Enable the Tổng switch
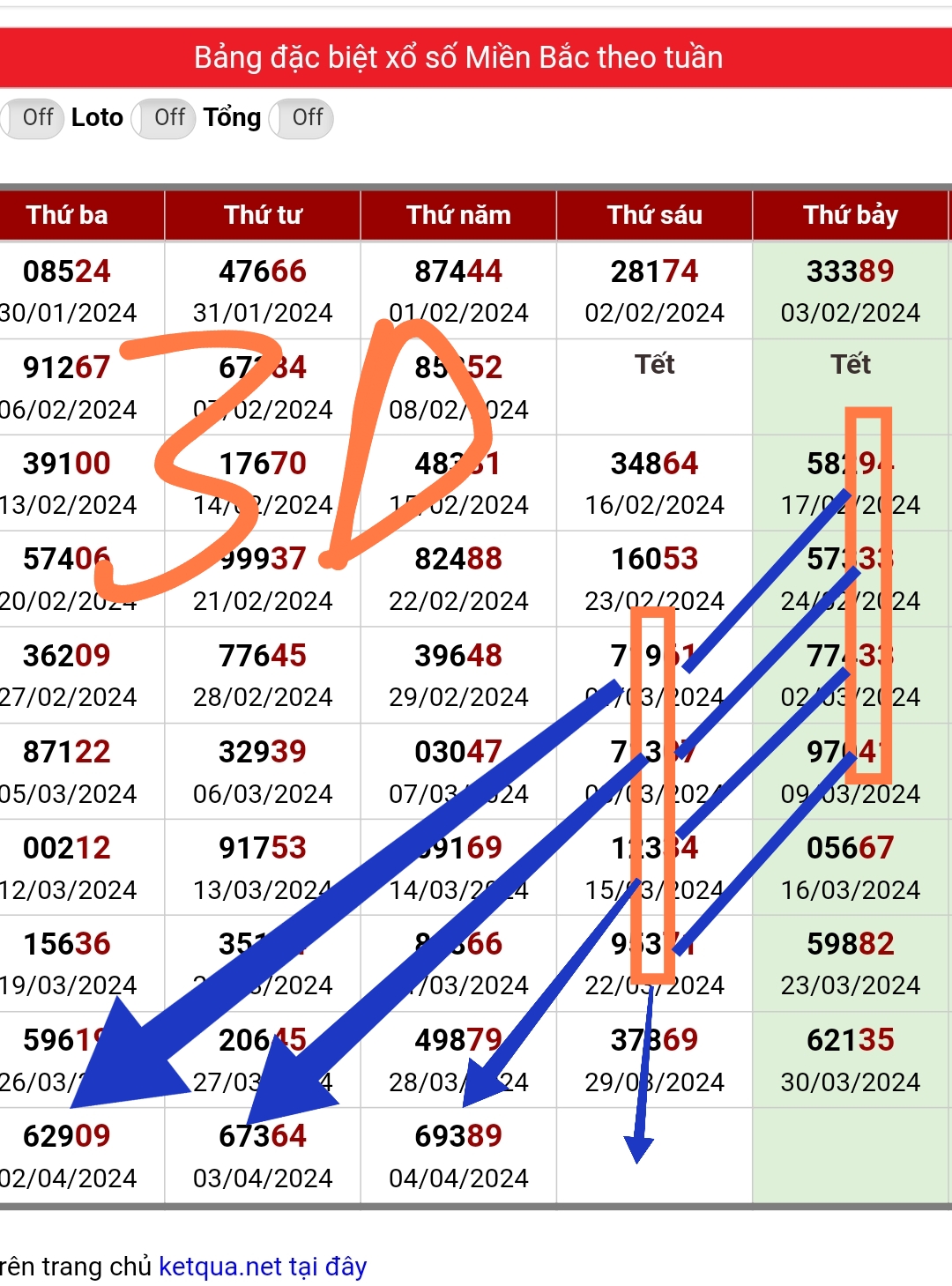The height and width of the screenshot is (1286, 952). click(301, 118)
